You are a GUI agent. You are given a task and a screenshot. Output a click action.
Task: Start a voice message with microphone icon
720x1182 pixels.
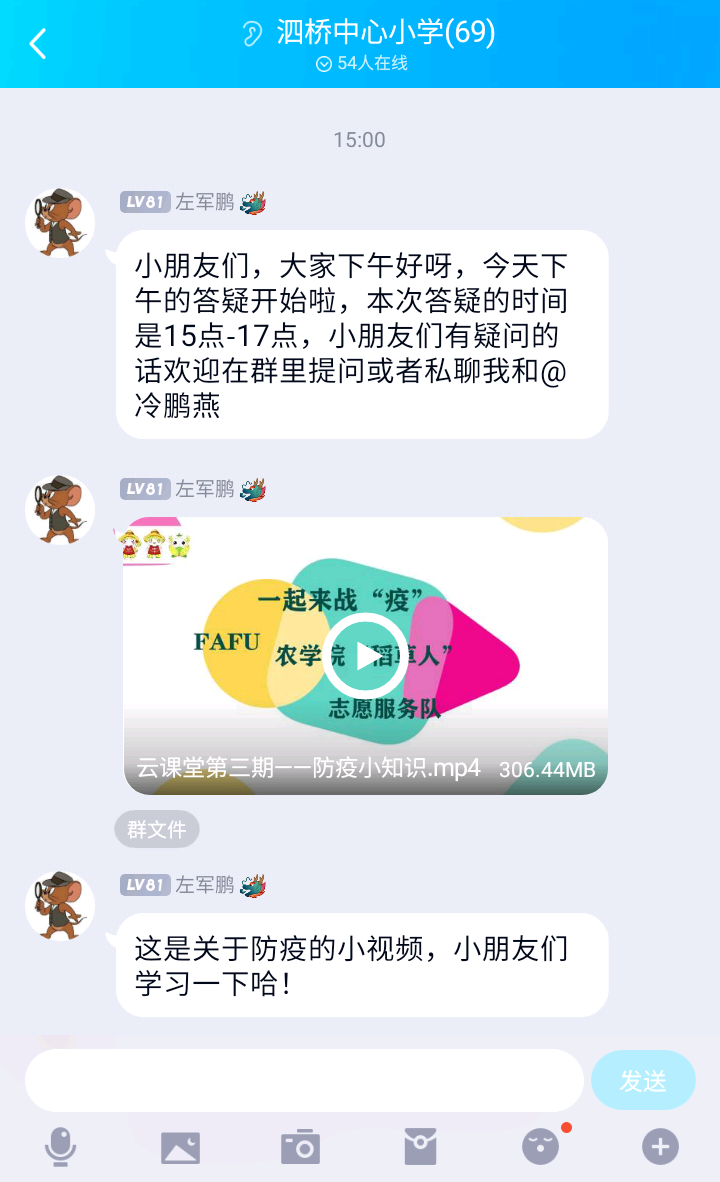61,1147
